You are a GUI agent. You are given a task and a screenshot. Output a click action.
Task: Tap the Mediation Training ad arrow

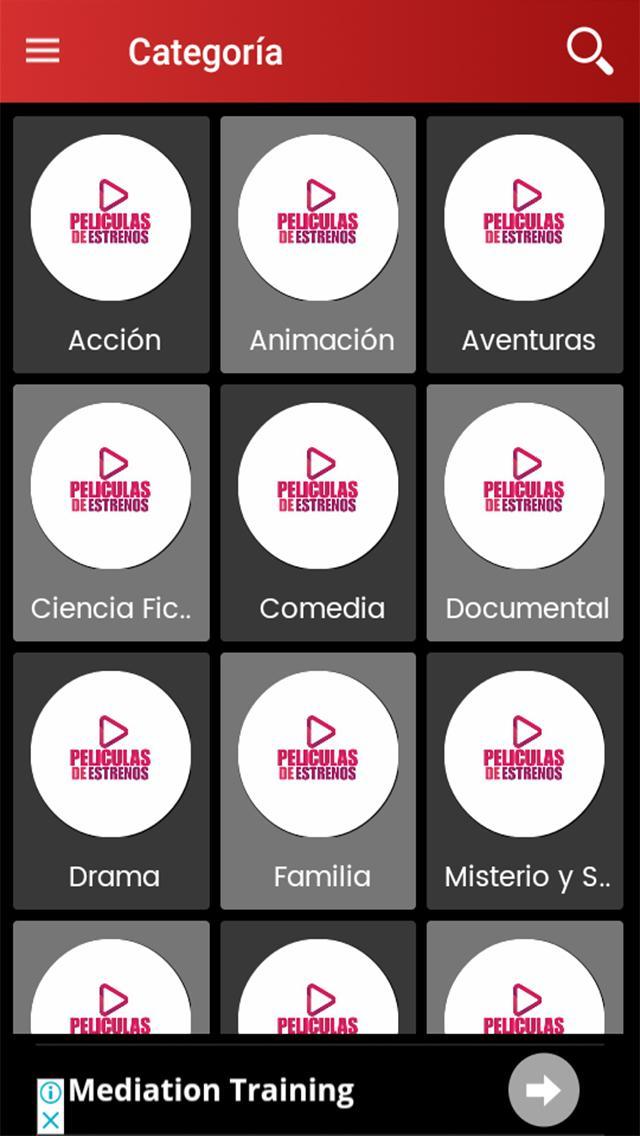click(x=543, y=1091)
